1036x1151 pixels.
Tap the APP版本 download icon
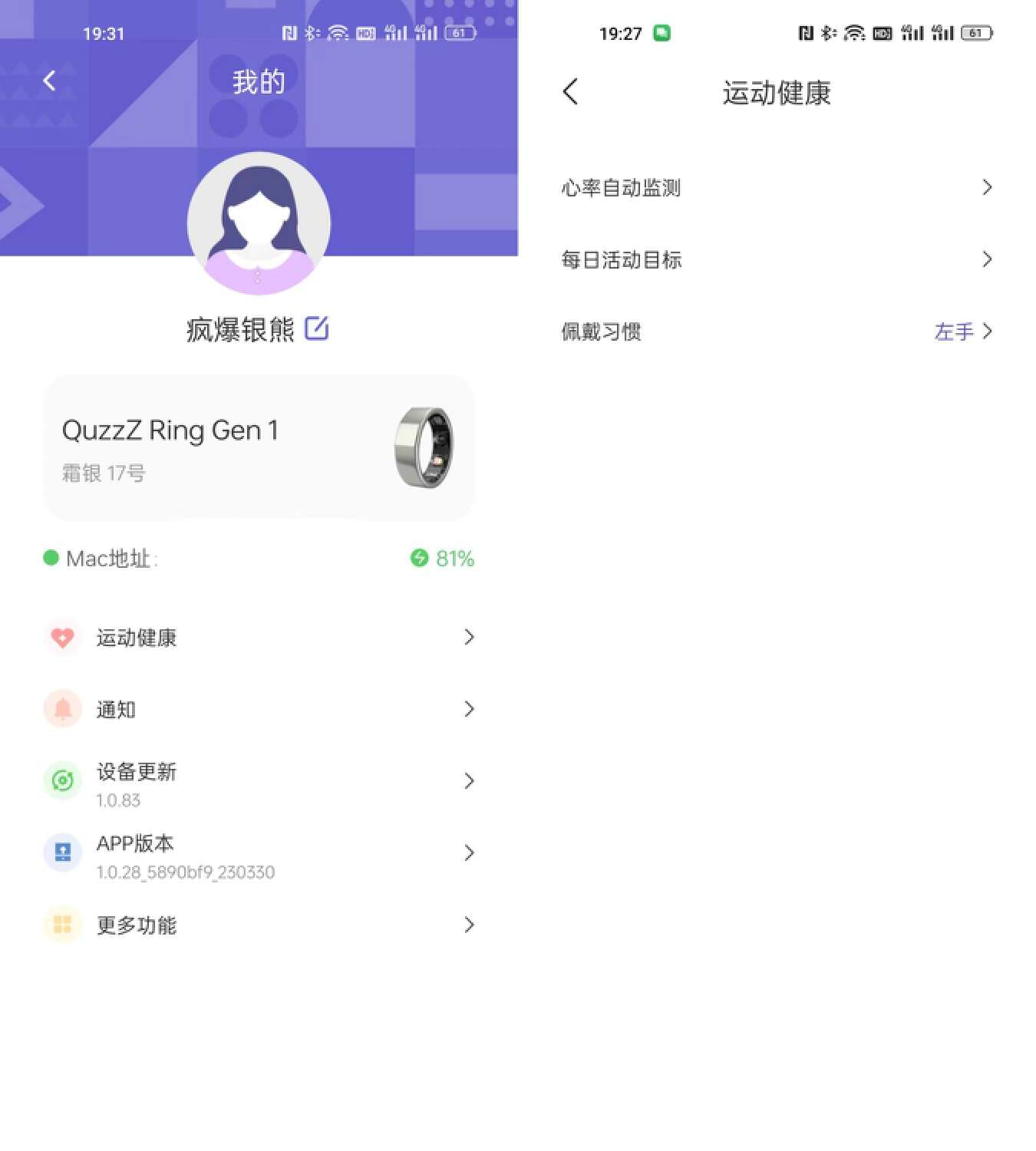pos(62,853)
